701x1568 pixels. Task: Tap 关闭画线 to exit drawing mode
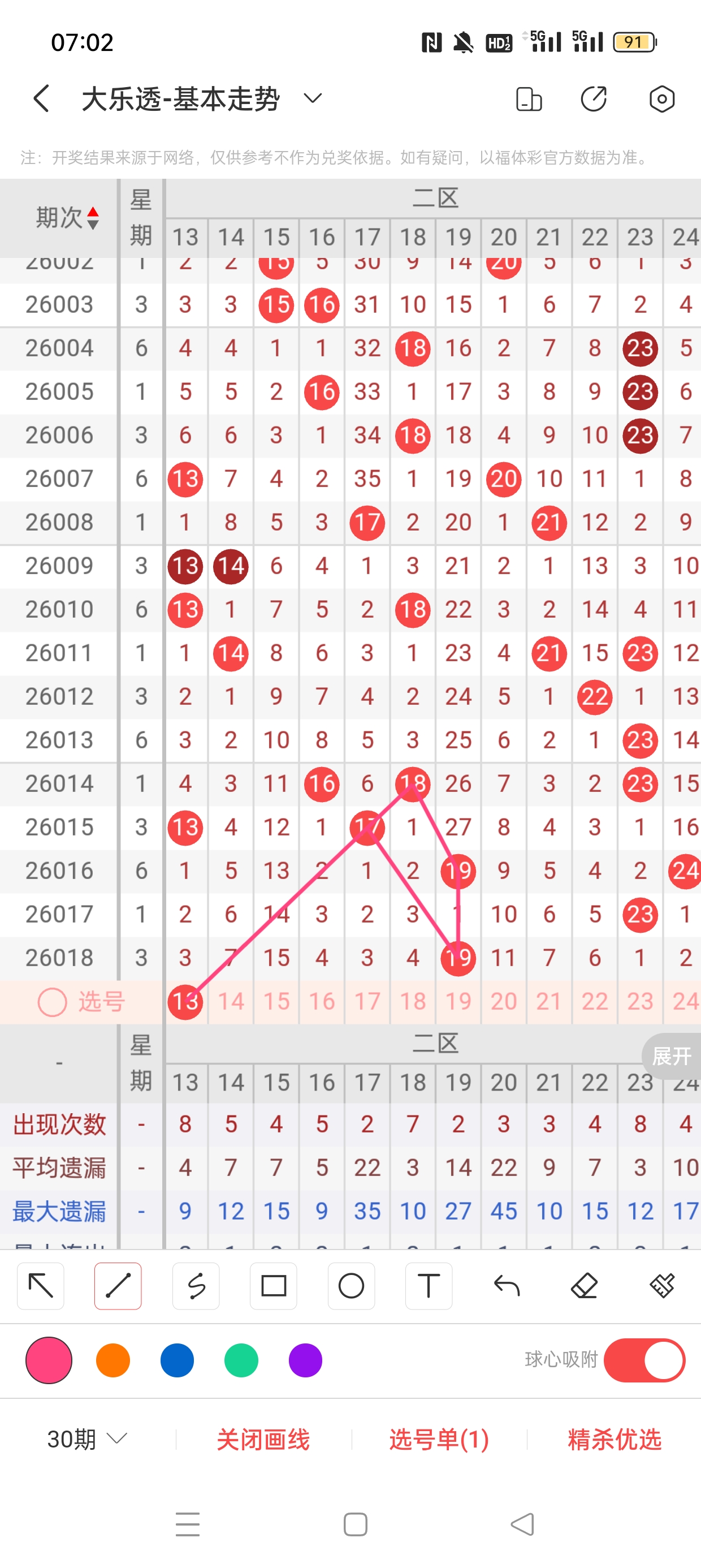(263, 1439)
